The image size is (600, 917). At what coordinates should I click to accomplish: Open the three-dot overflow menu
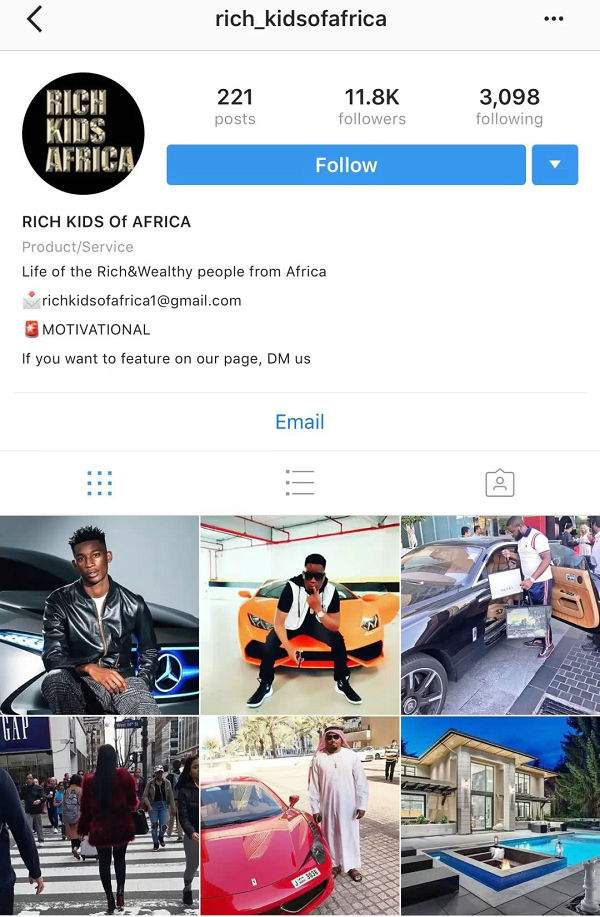(553, 19)
